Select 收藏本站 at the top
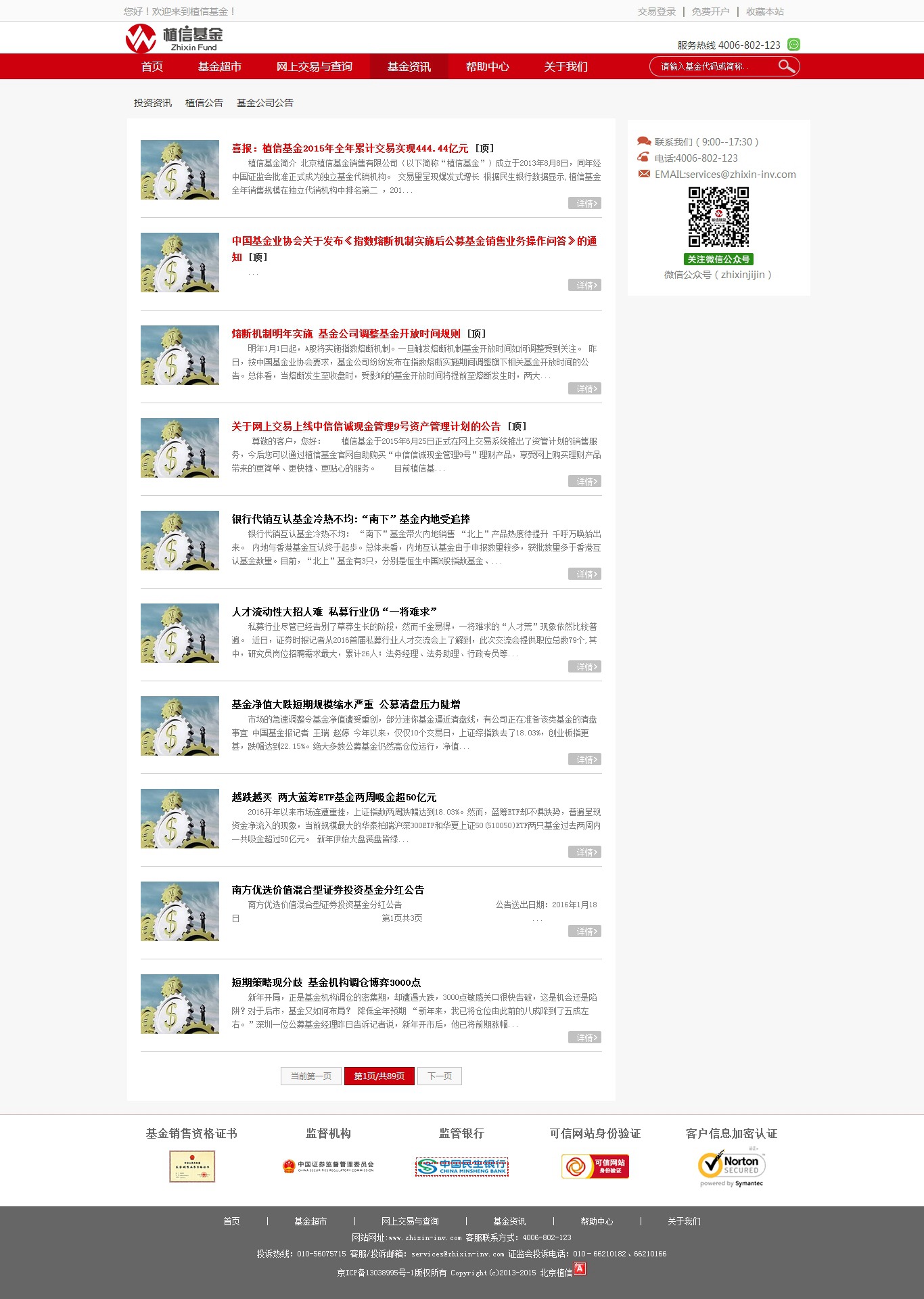924x1299 pixels. pos(764,12)
